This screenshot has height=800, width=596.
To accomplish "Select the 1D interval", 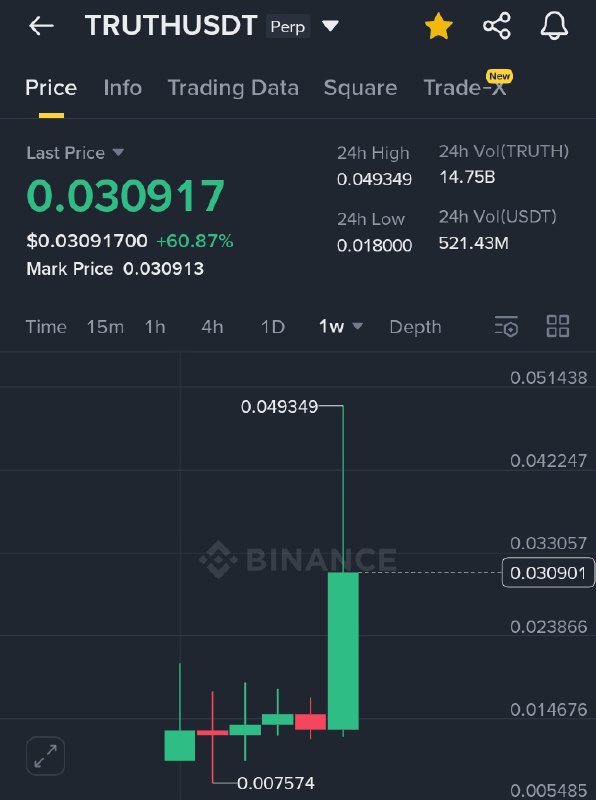I will [272, 327].
